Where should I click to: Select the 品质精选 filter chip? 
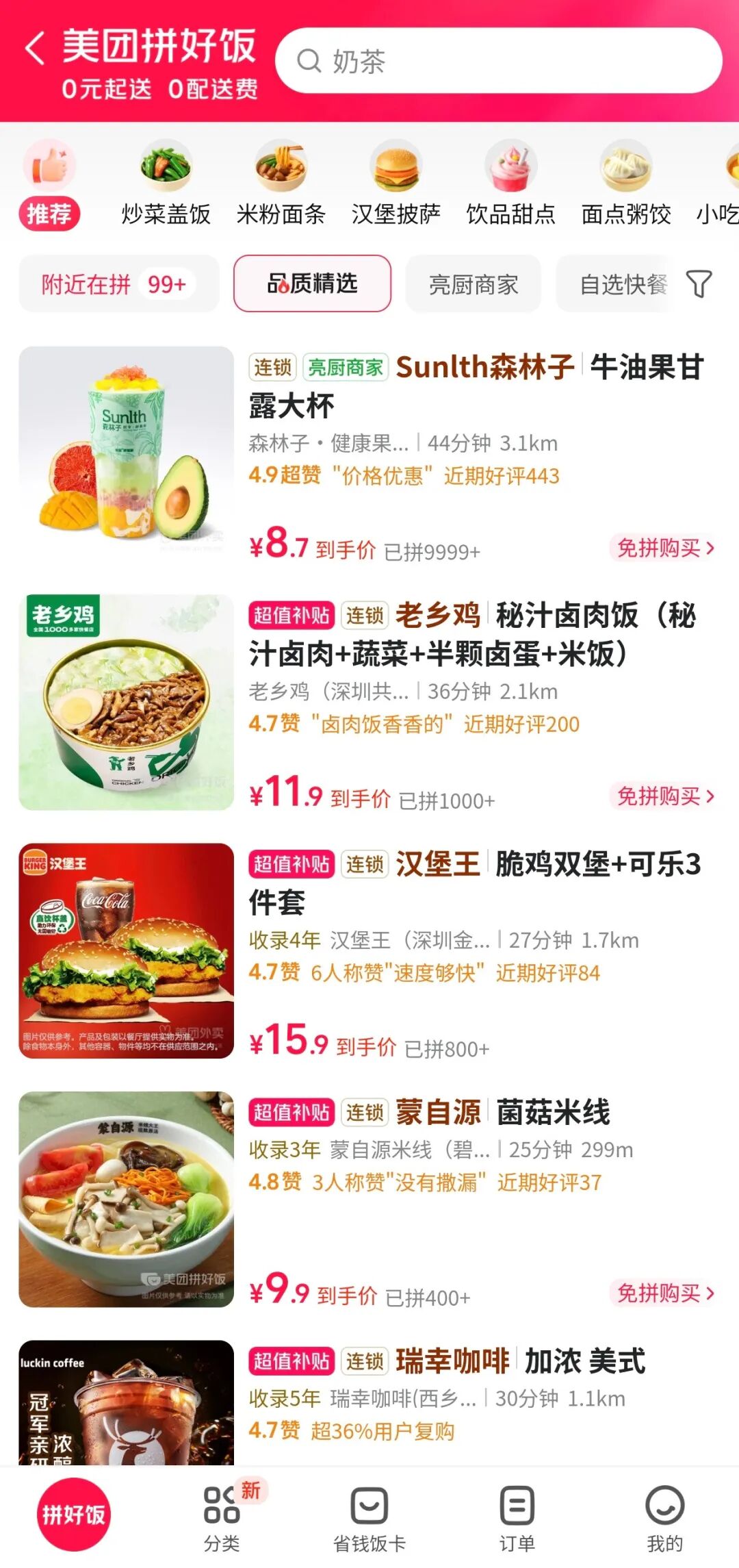coord(312,283)
